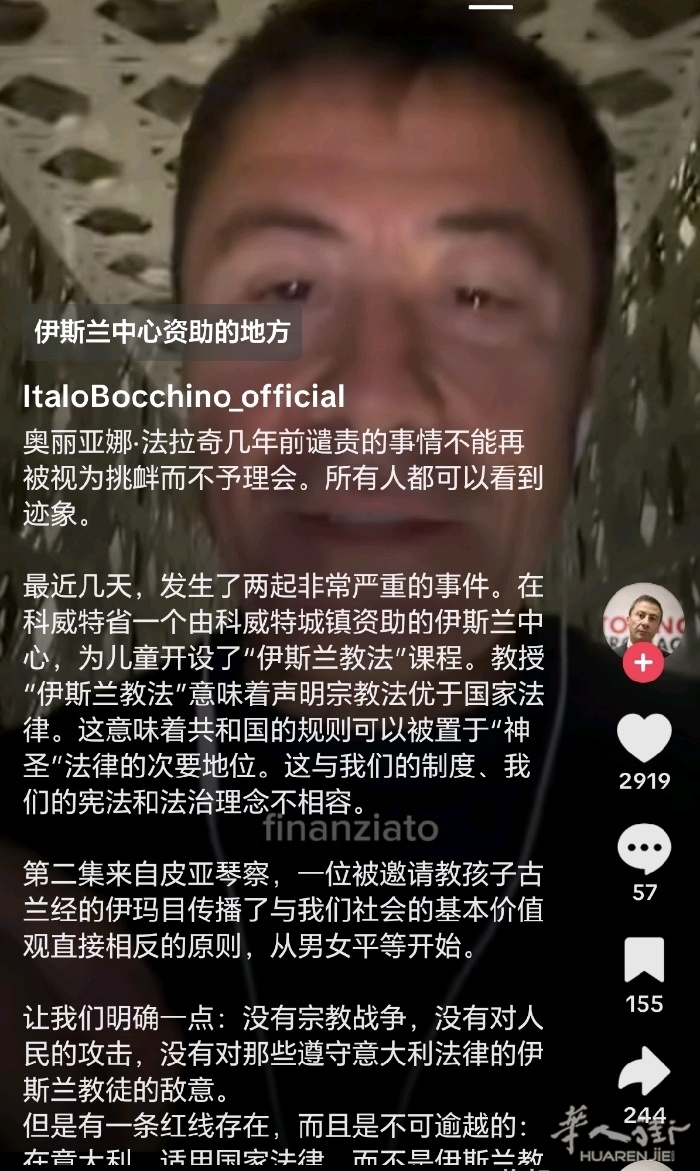Tap the ItaloBocchino_official username
Screen dimensions: 700x1171
[x=184, y=396]
